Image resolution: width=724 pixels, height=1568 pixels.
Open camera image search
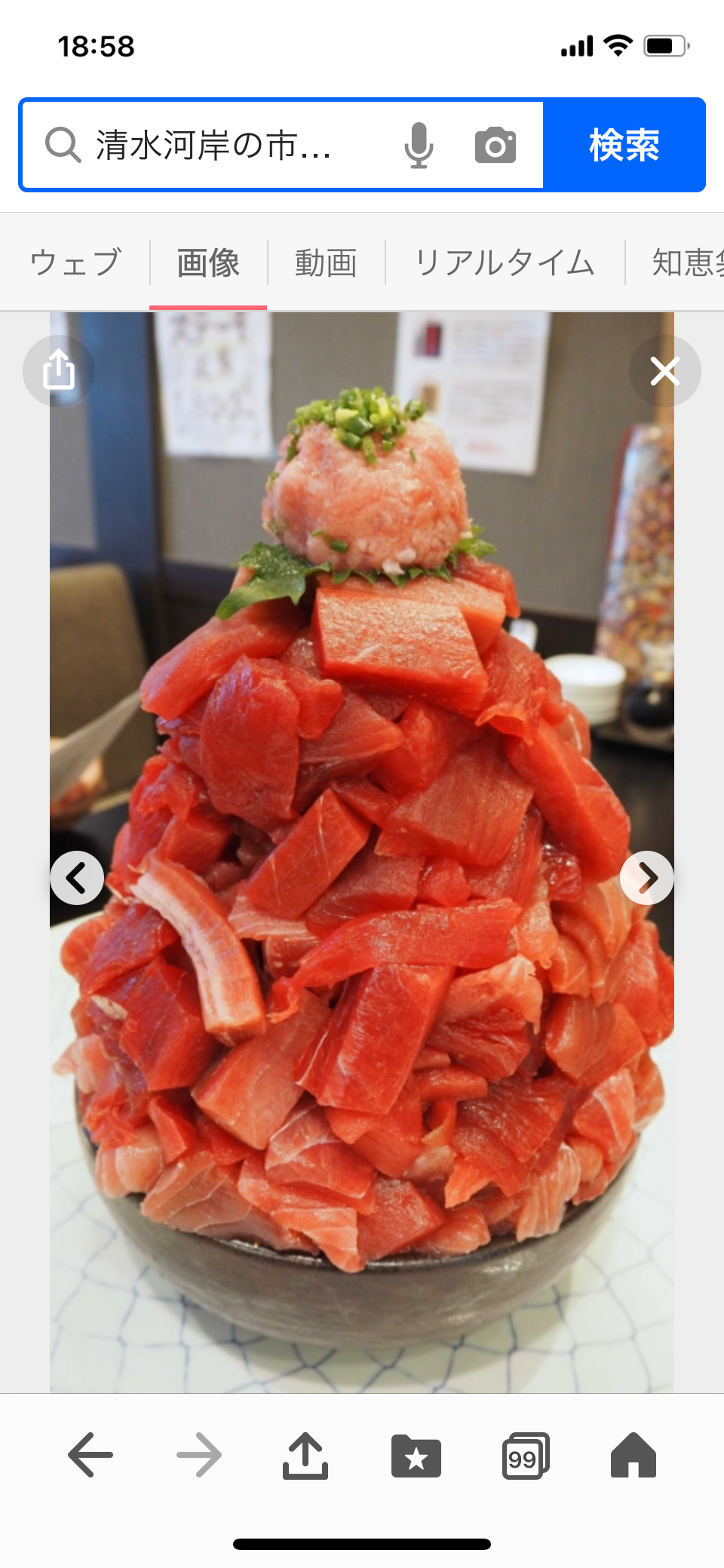pos(495,145)
